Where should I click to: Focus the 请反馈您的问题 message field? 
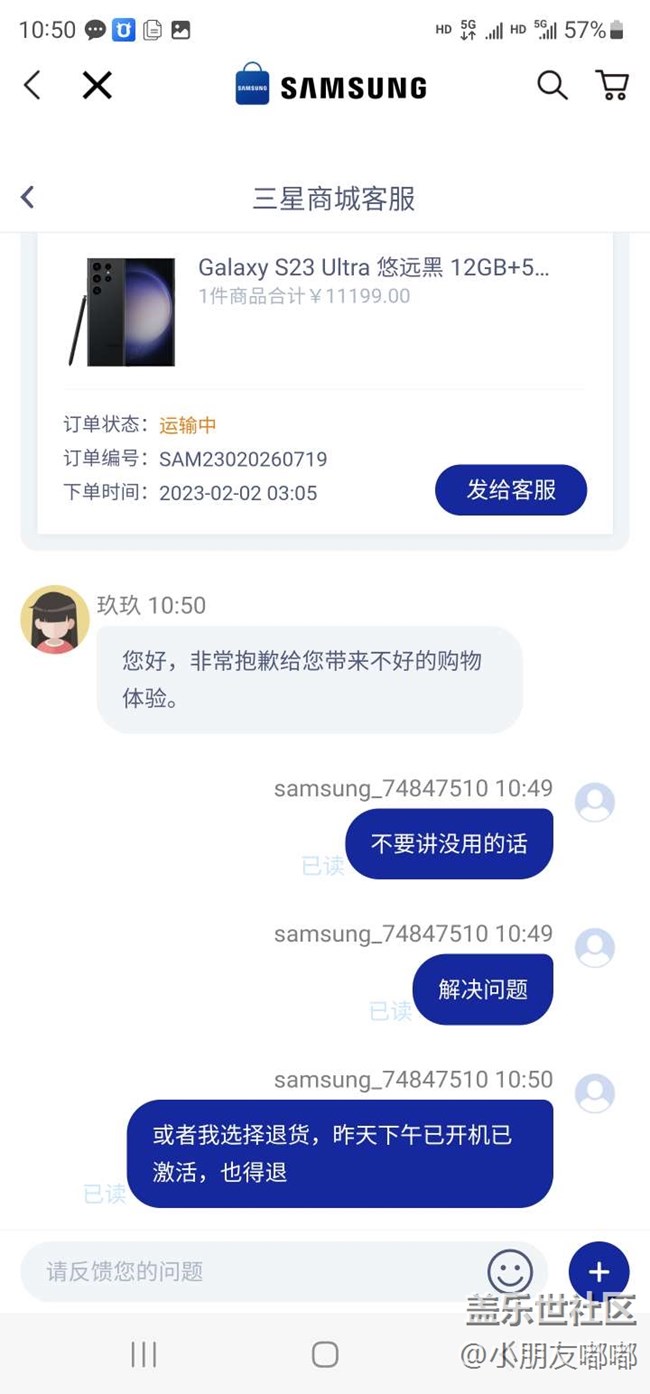[250, 1272]
